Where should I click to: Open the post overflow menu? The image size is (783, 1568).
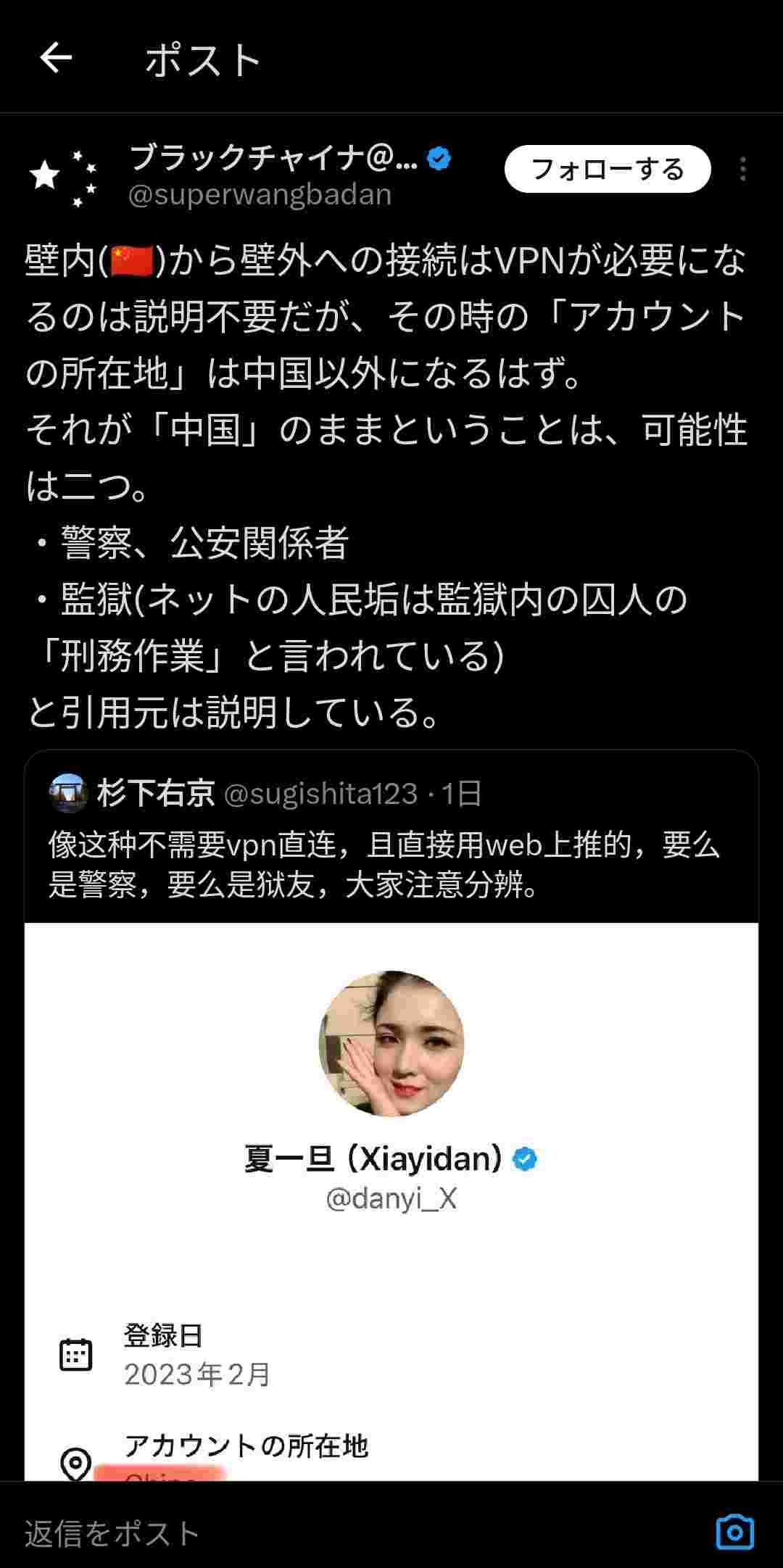coord(742,169)
